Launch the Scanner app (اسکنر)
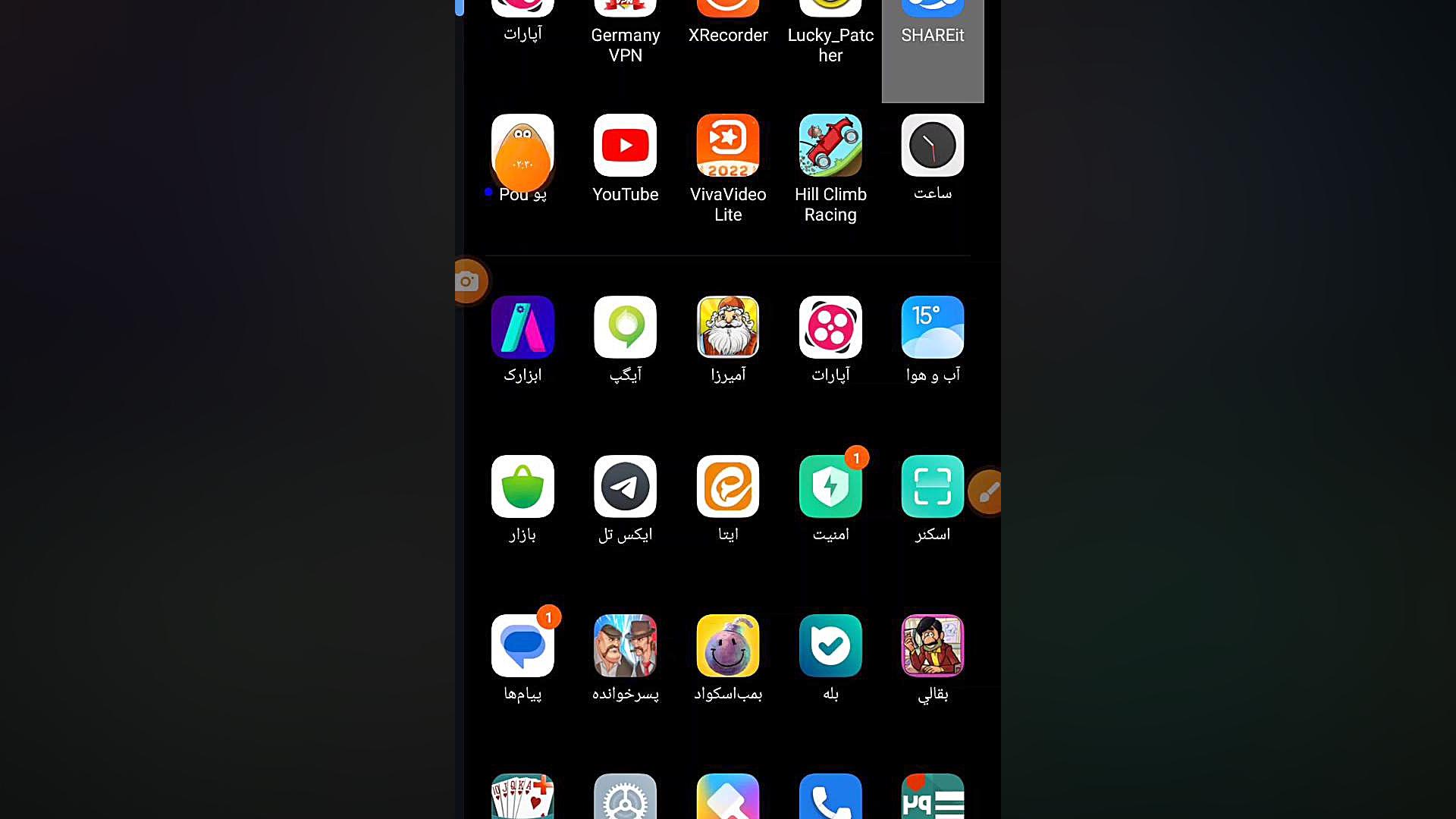 pyautogui.click(x=932, y=487)
